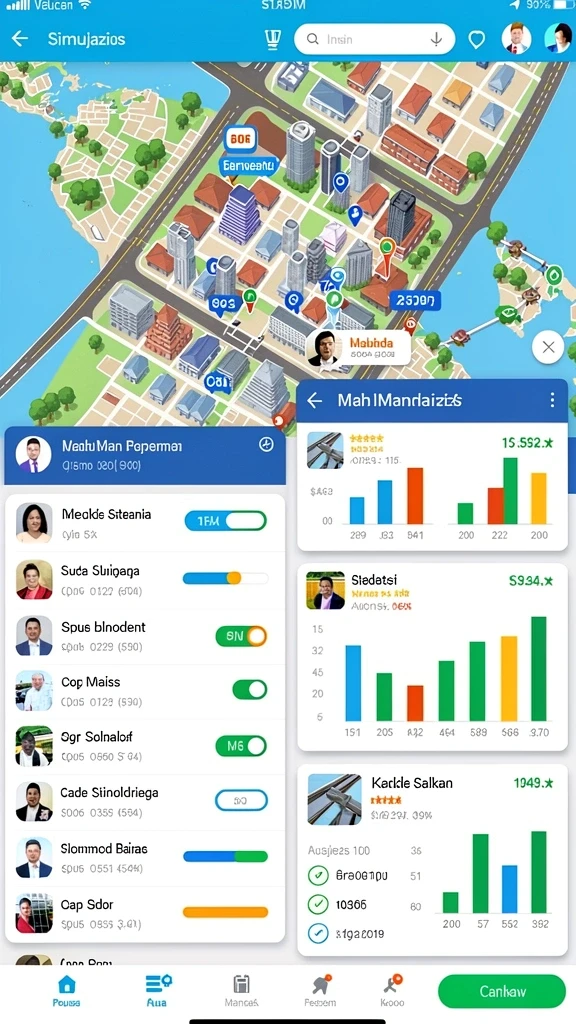576x1024 pixels.
Task: Tap the outlined button next to Cade Stinoldriega
Action: pyautogui.click(x=241, y=800)
